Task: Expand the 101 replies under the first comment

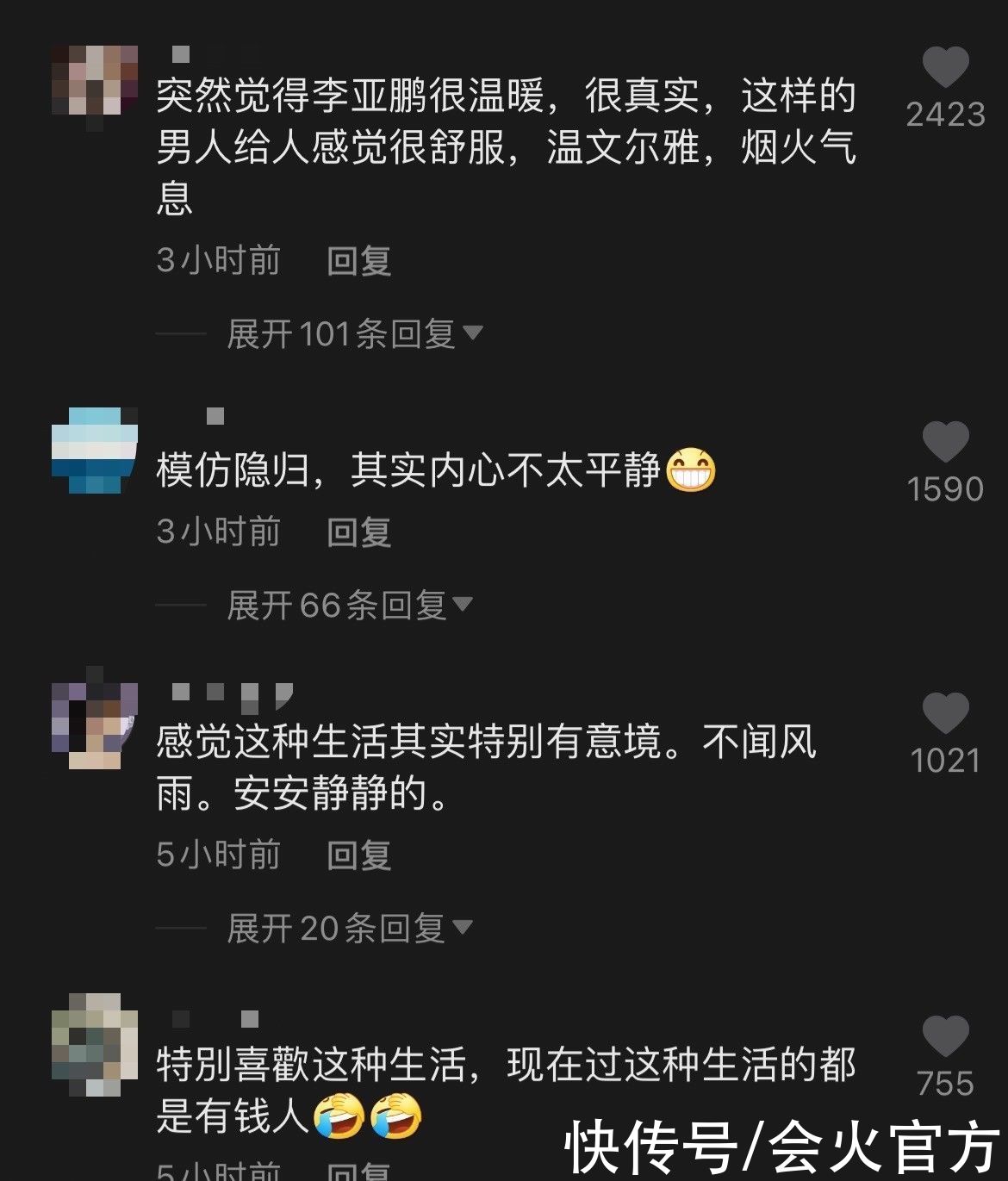Action: pos(340,334)
